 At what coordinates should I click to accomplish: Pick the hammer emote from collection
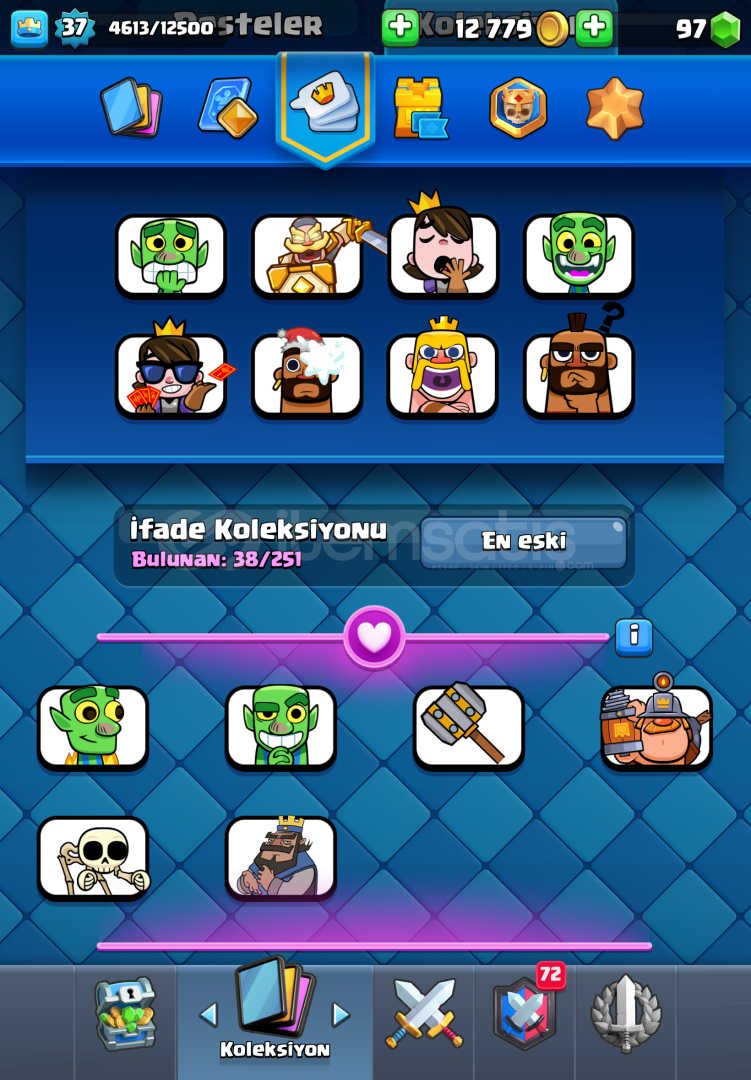coord(469,726)
